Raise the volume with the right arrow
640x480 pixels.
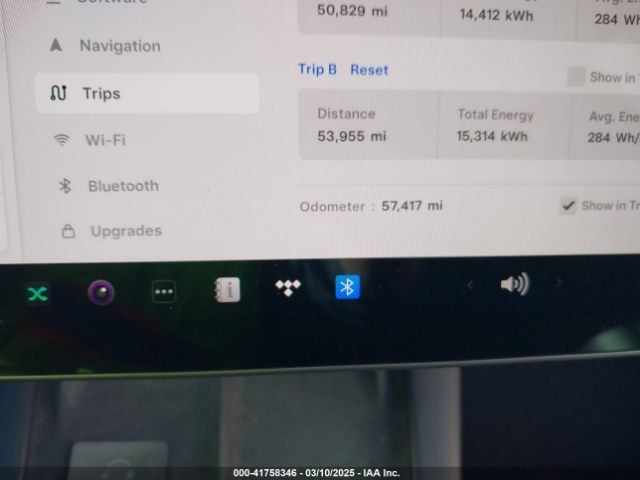tap(559, 284)
